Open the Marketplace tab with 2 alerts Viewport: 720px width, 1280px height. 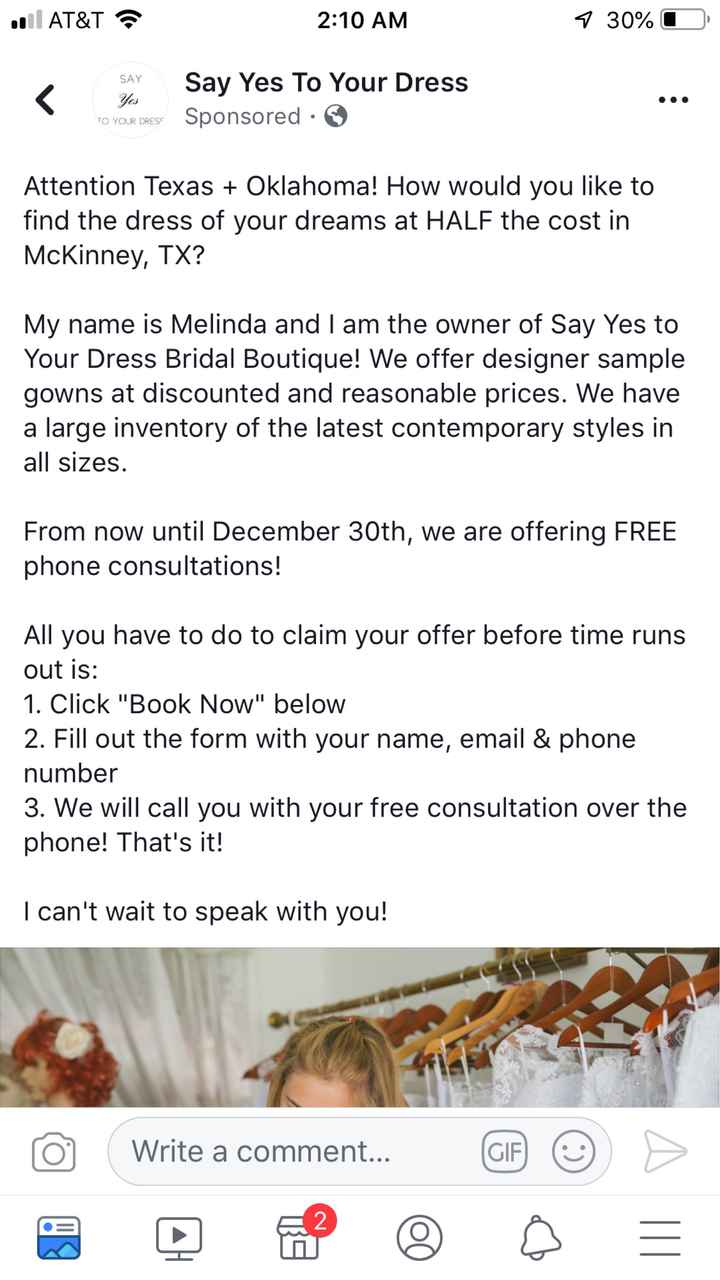(300, 1238)
